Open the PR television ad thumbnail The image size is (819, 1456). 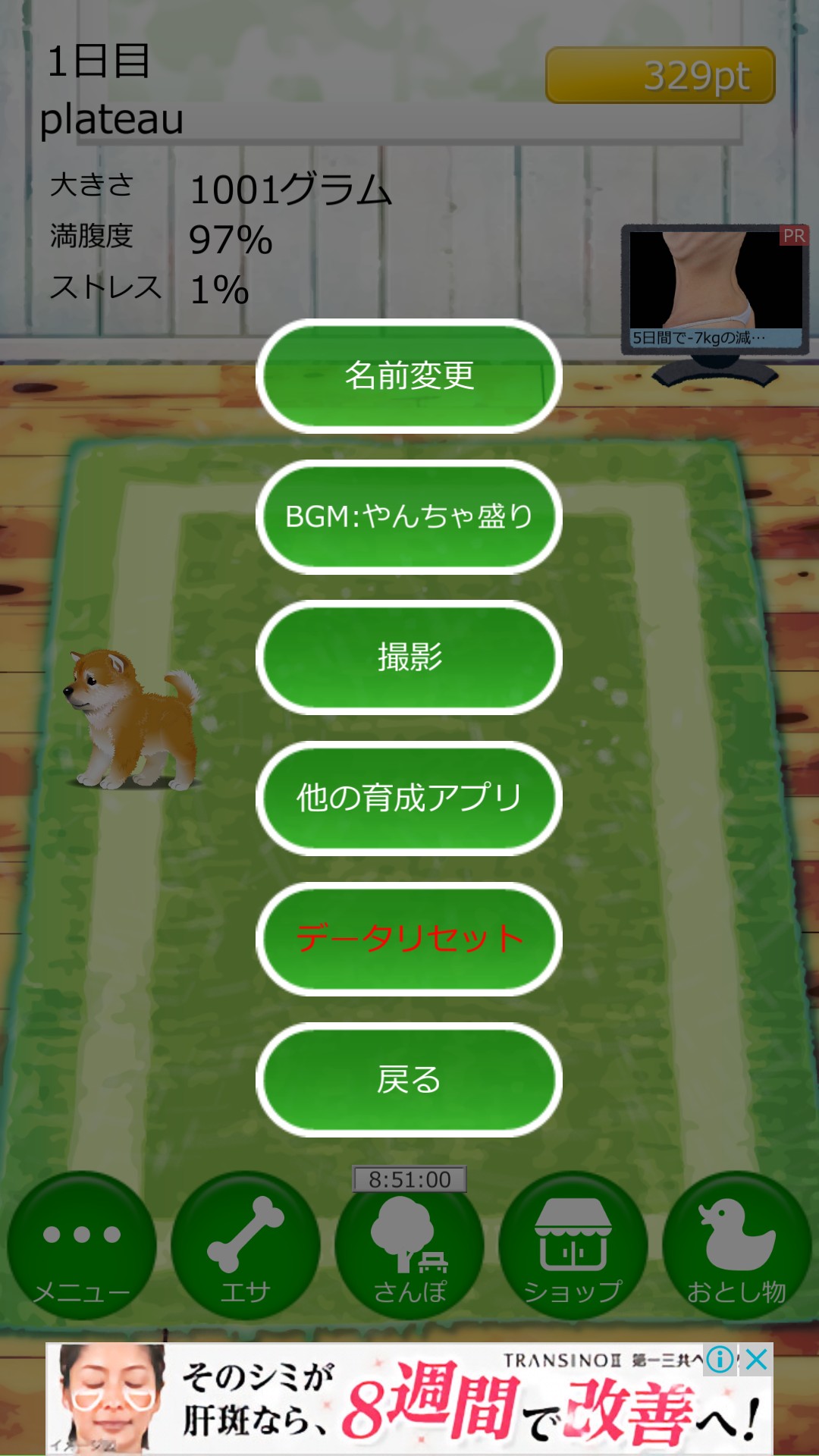point(716,290)
